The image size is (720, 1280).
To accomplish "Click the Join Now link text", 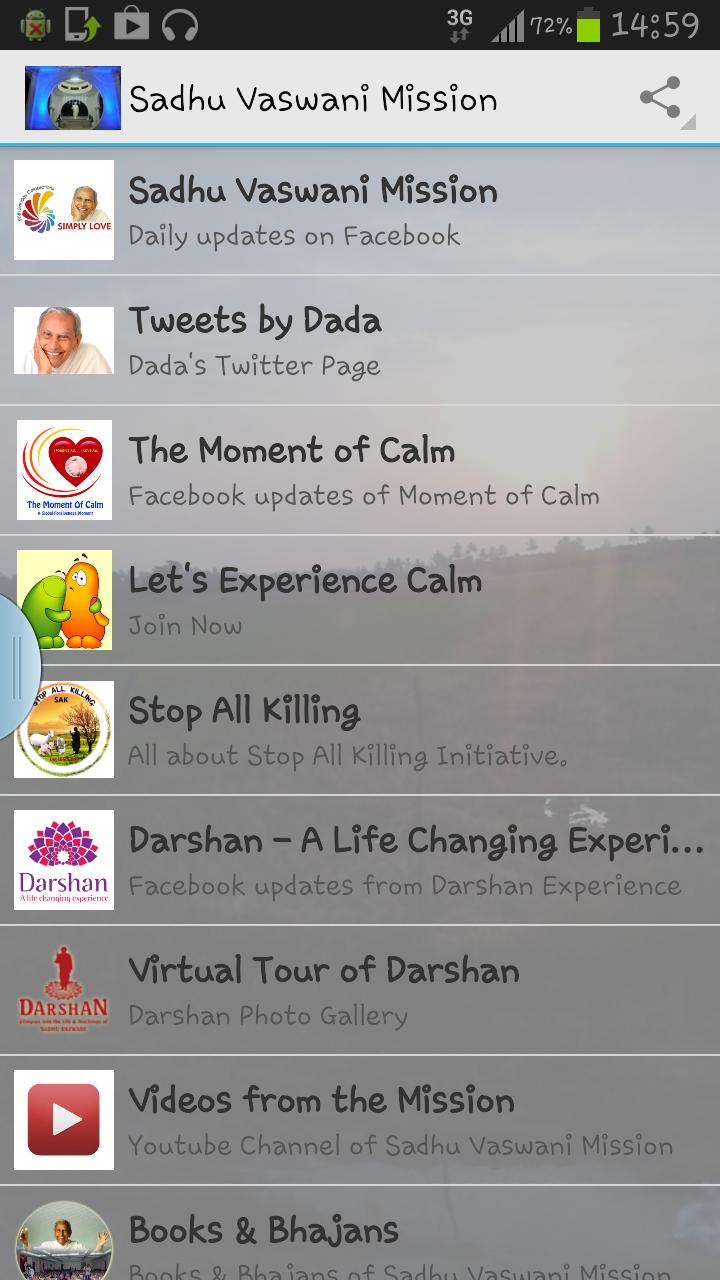I will click(186, 625).
